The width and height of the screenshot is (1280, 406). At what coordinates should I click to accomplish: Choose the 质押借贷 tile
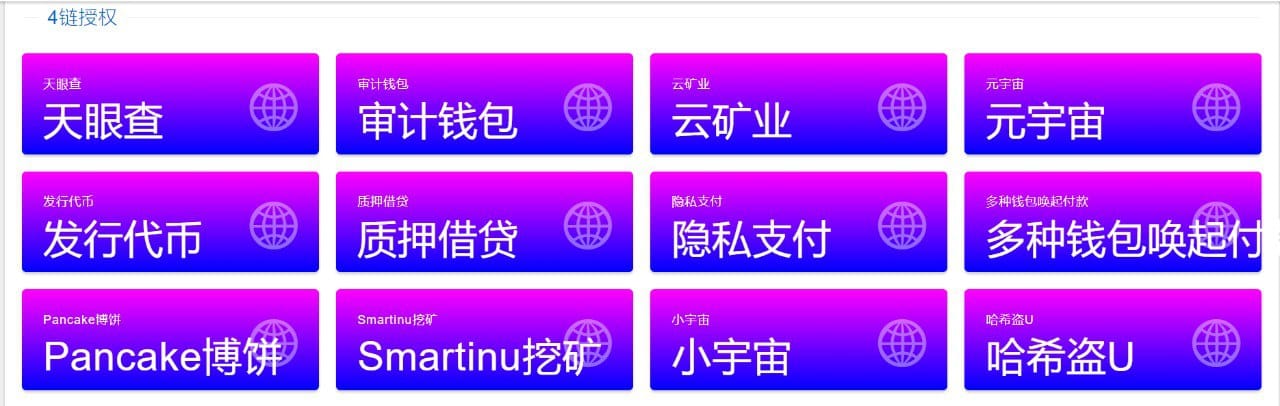(484, 222)
